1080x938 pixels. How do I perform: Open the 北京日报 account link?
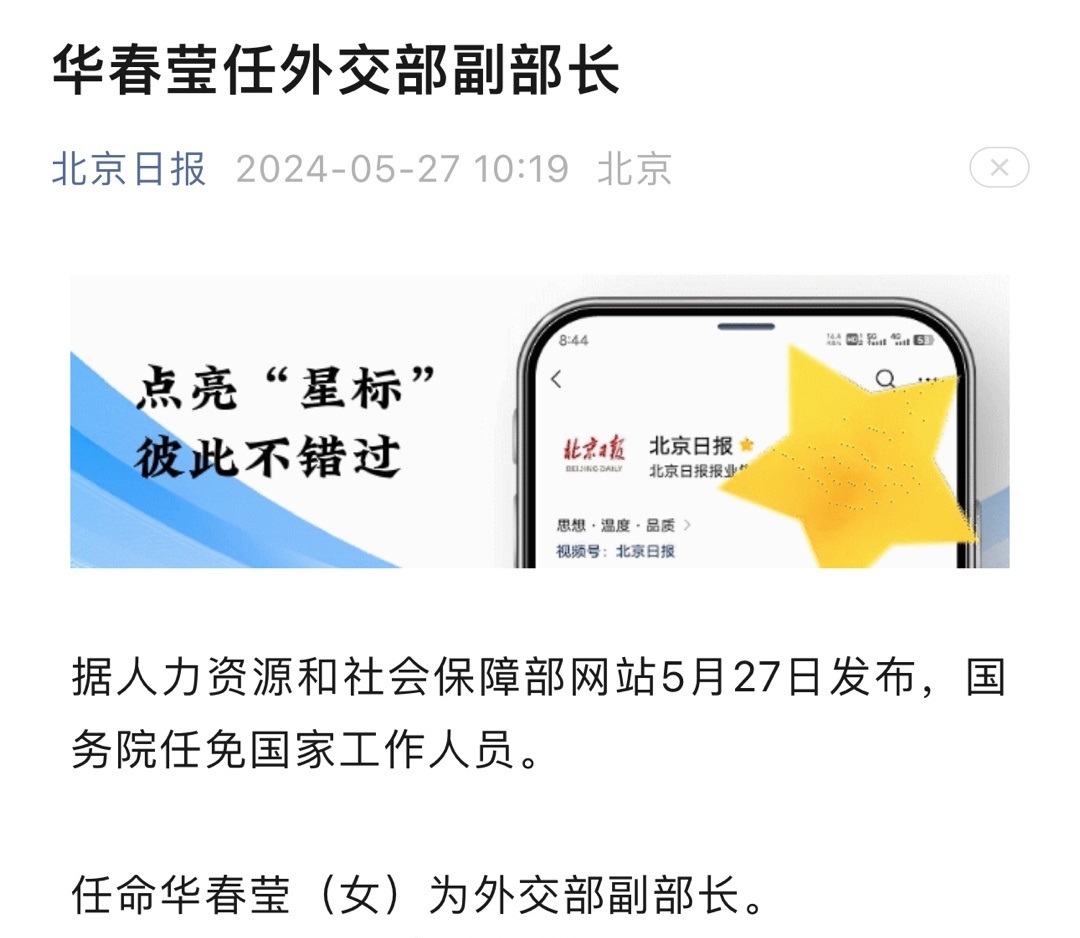click(x=129, y=169)
